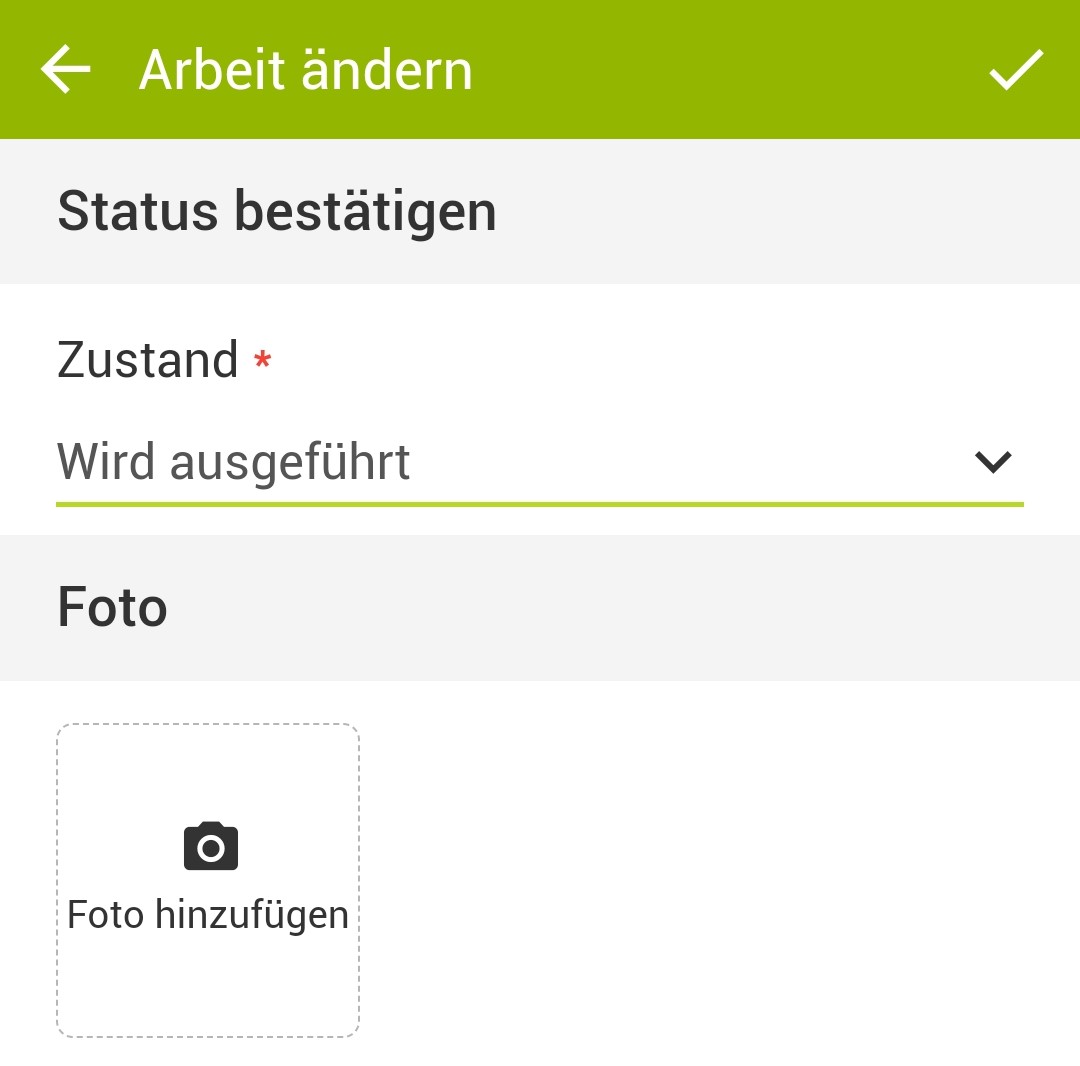Go back from Arbeit ändern
This screenshot has width=1080, height=1066.
[66, 70]
